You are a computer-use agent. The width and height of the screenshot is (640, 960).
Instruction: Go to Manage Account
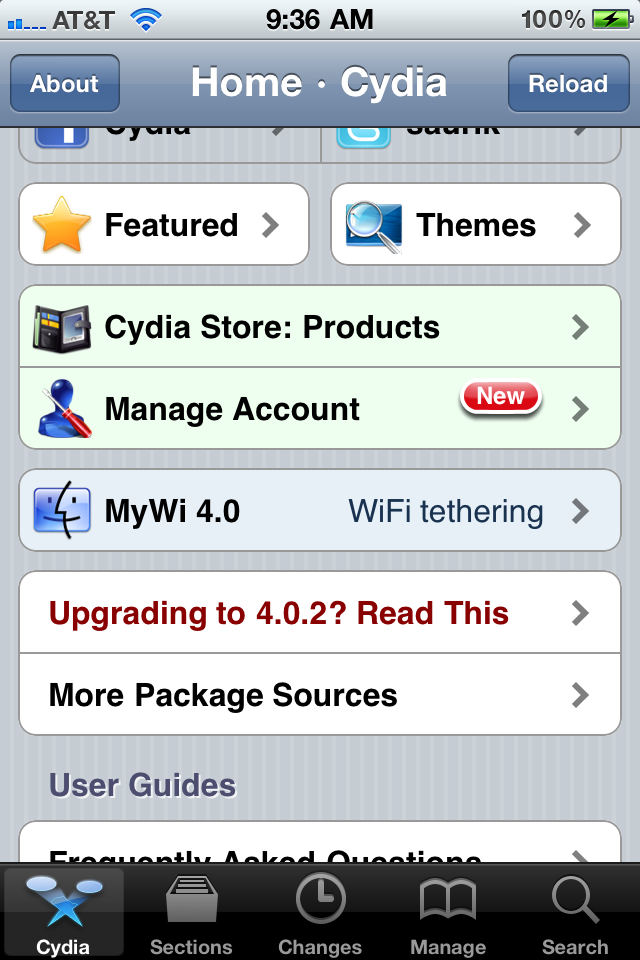[320, 409]
